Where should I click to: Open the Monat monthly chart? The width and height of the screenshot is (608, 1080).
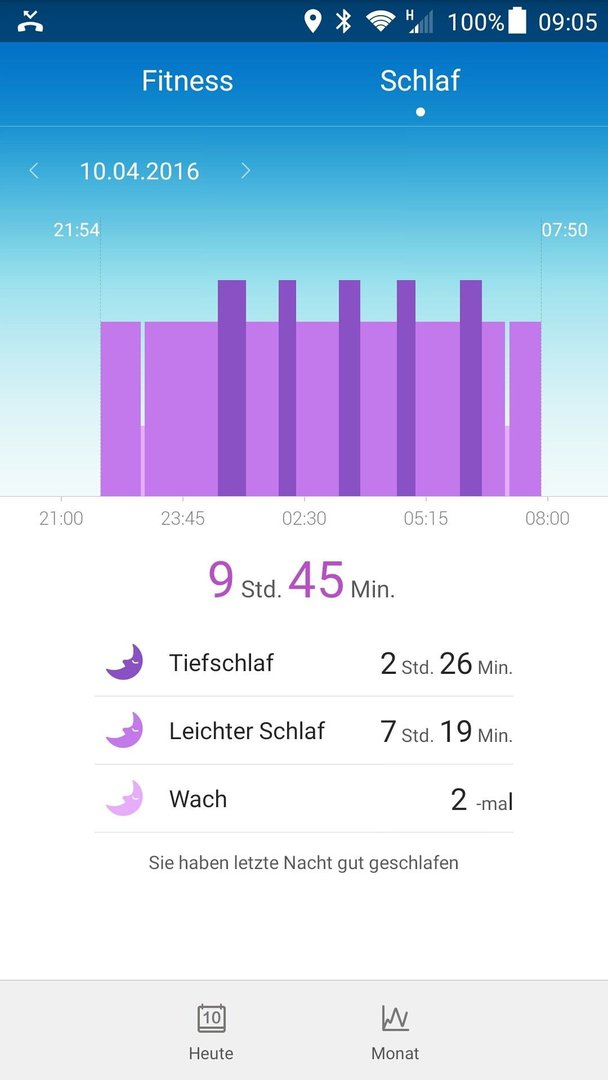click(395, 1032)
